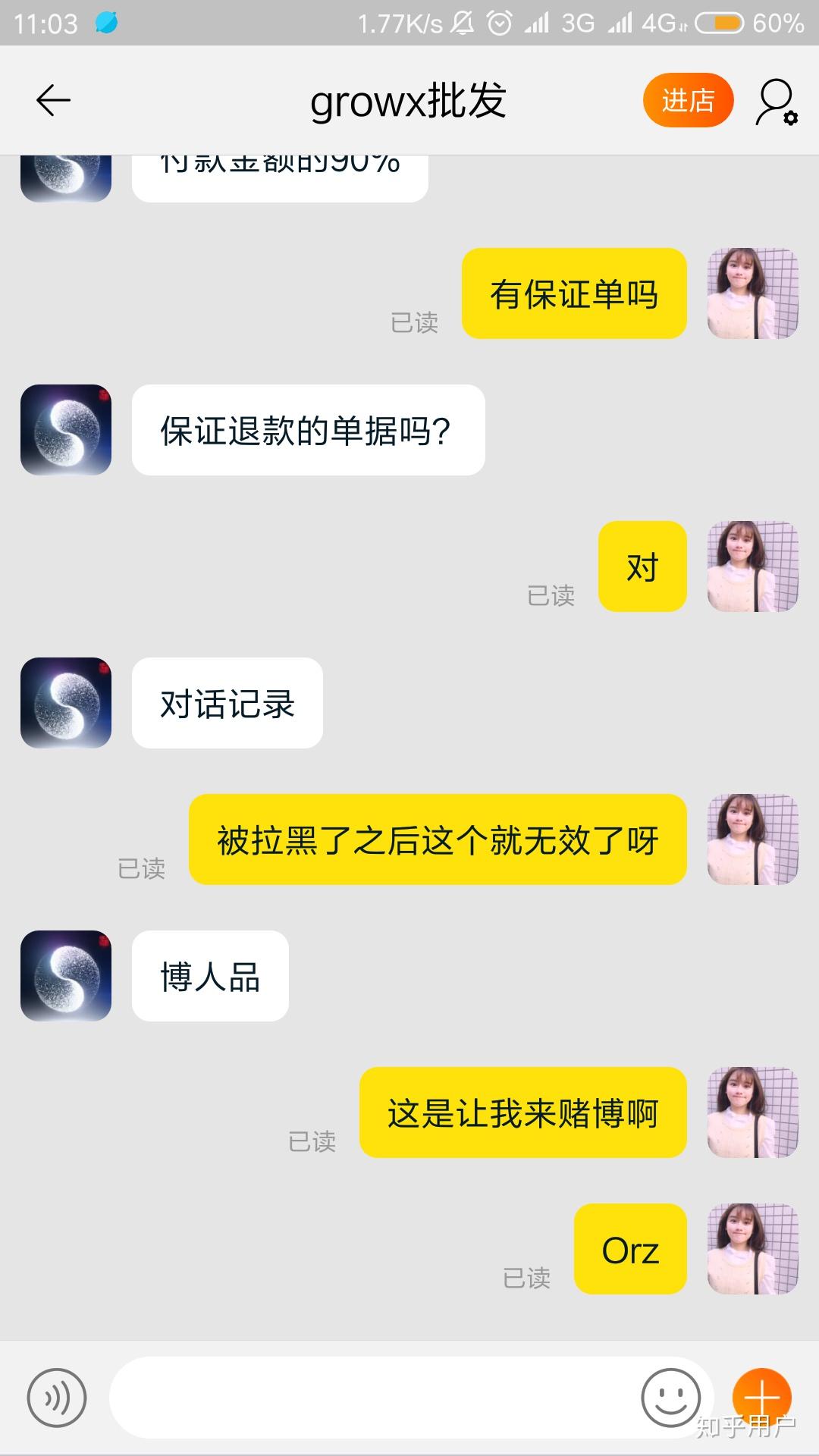Focus the message text field
The width and height of the screenshot is (819, 1456).
click(372, 1398)
